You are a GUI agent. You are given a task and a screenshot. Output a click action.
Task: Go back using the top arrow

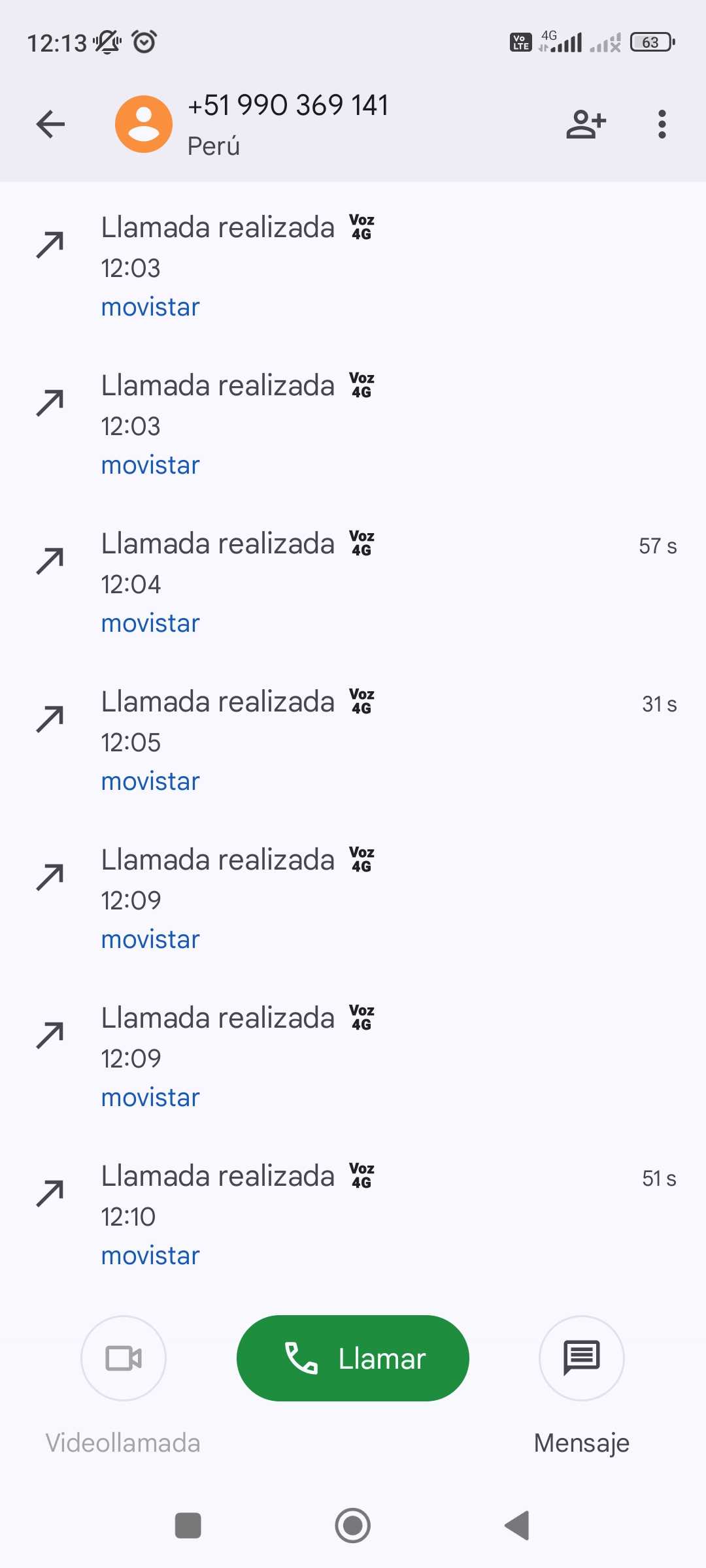(50, 124)
